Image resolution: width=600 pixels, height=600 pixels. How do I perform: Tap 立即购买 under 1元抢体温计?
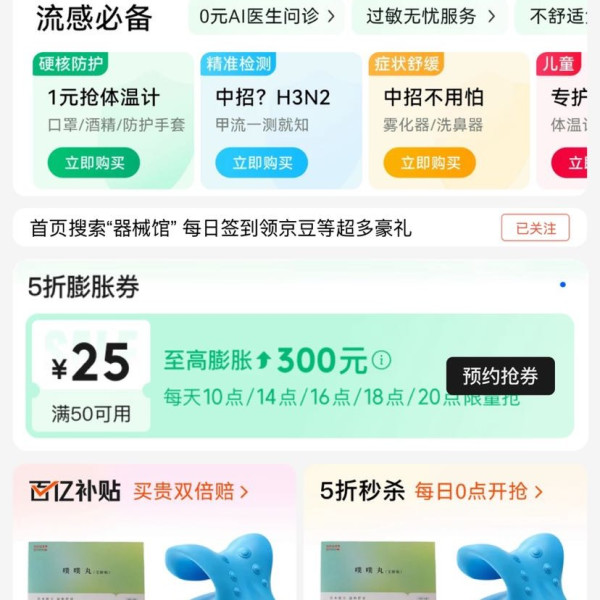pos(94,163)
